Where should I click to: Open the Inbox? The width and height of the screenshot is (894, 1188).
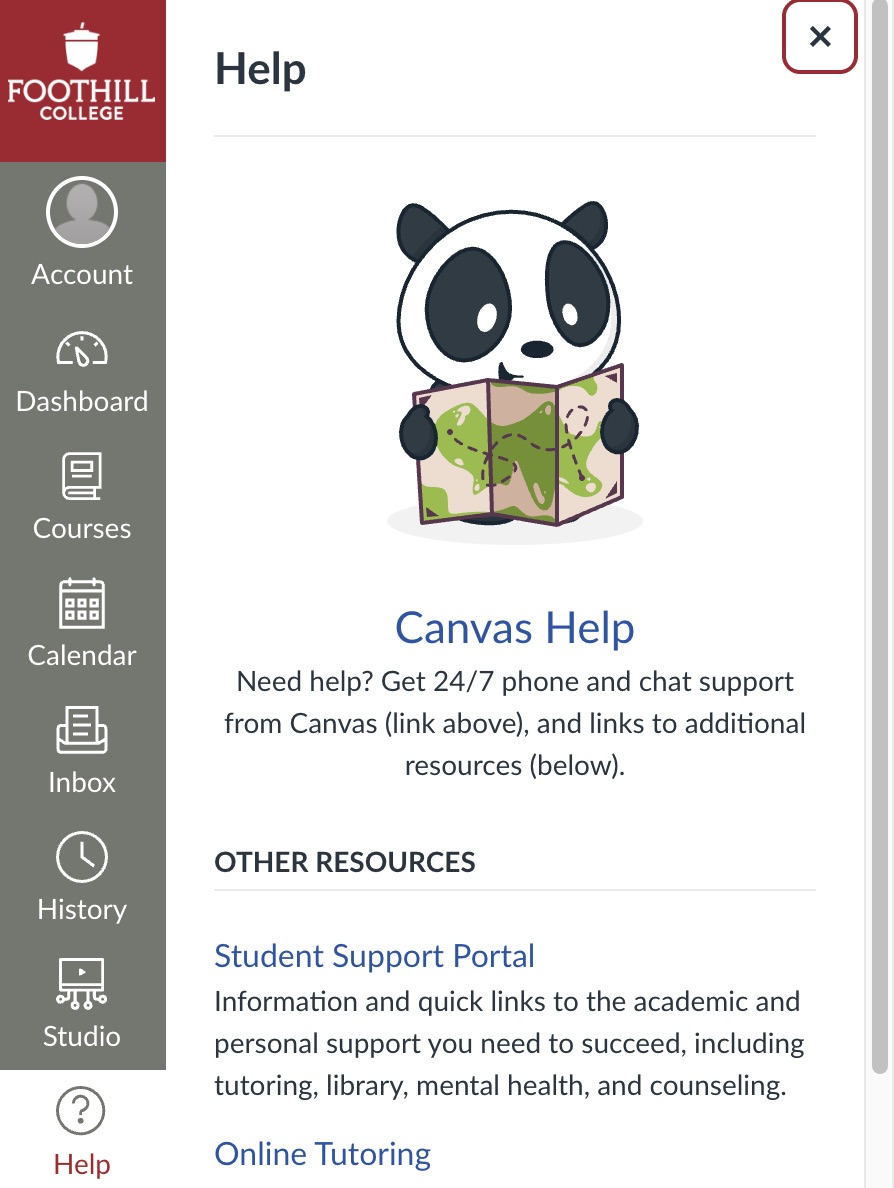(82, 752)
